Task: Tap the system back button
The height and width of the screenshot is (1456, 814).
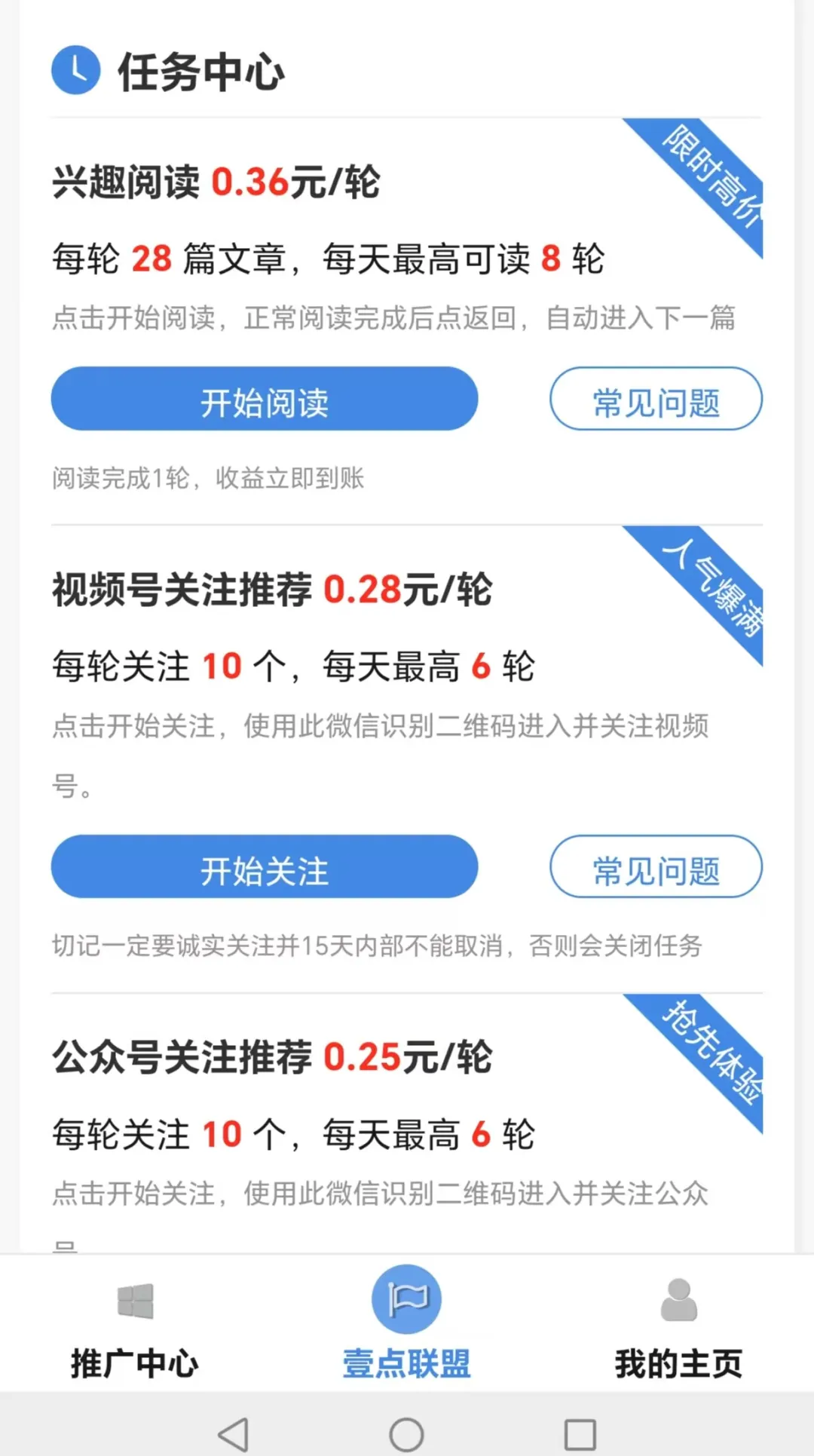Action: tap(233, 1434)
